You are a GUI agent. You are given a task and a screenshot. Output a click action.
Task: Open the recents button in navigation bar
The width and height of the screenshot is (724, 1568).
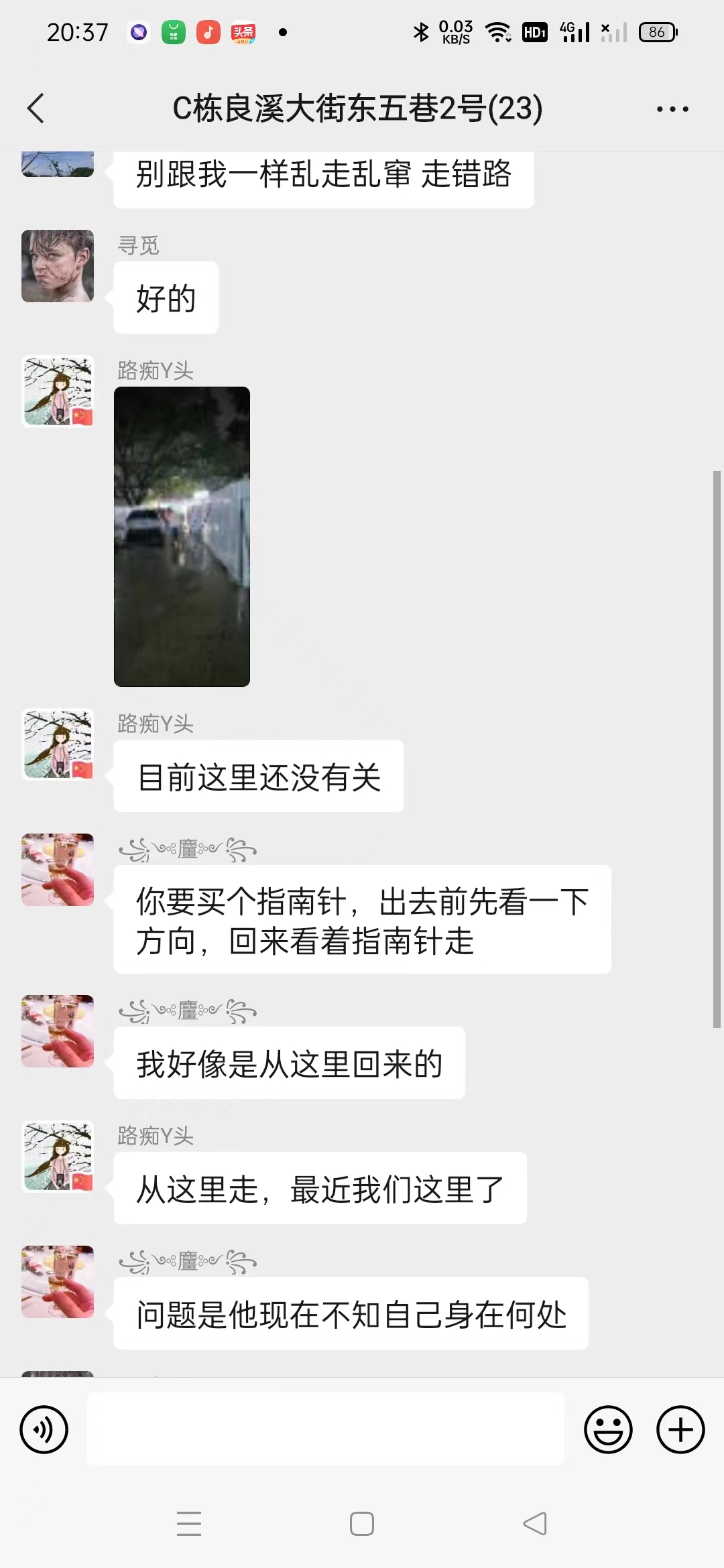click(190, 1524)
